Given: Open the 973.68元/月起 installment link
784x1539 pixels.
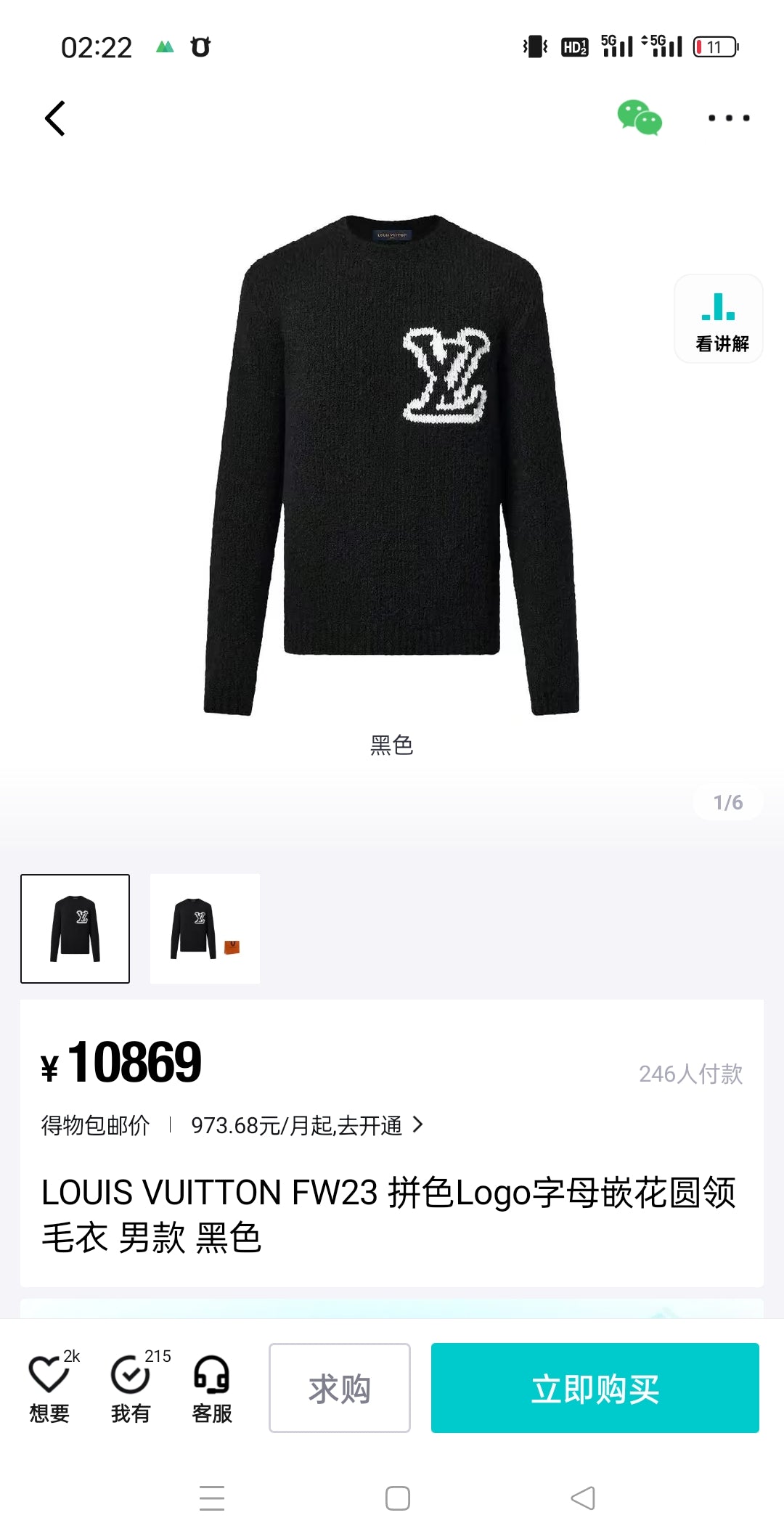Looking at the screenshot, I should [x=305, y=1125].
